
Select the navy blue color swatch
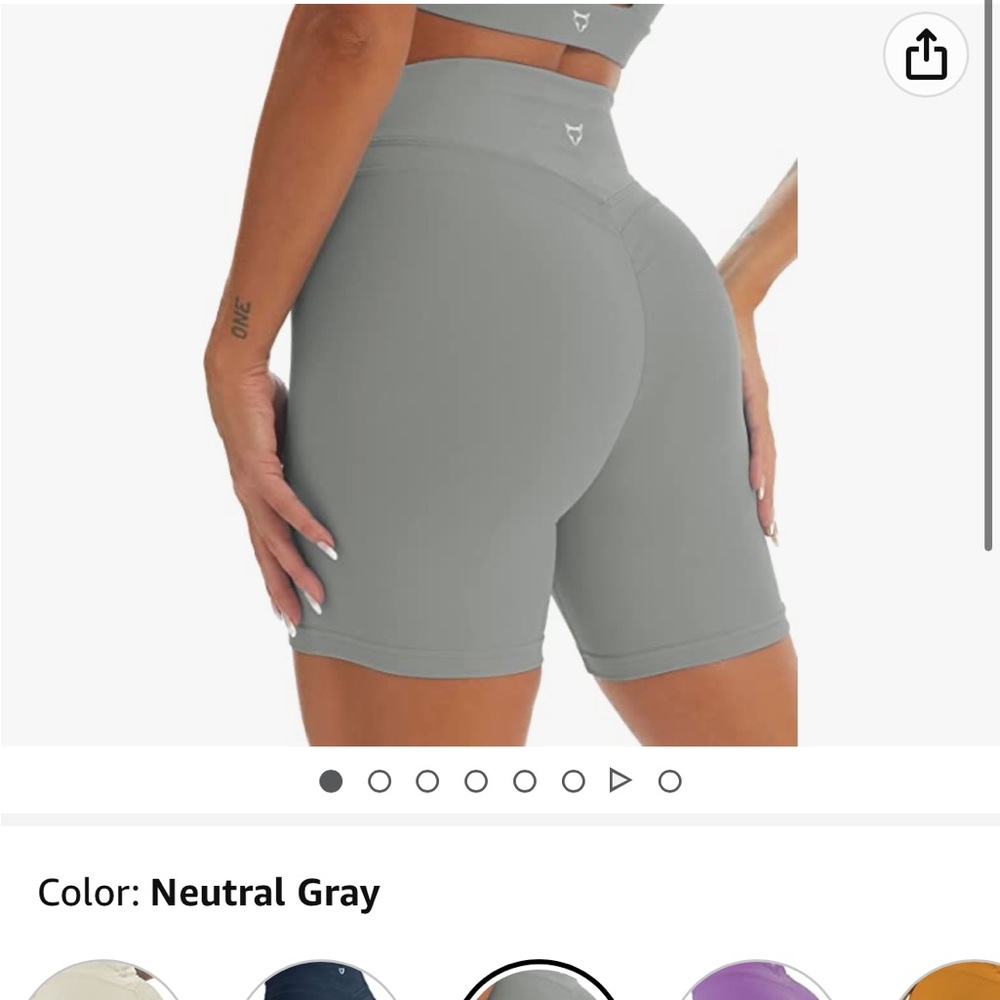[320, 983]
